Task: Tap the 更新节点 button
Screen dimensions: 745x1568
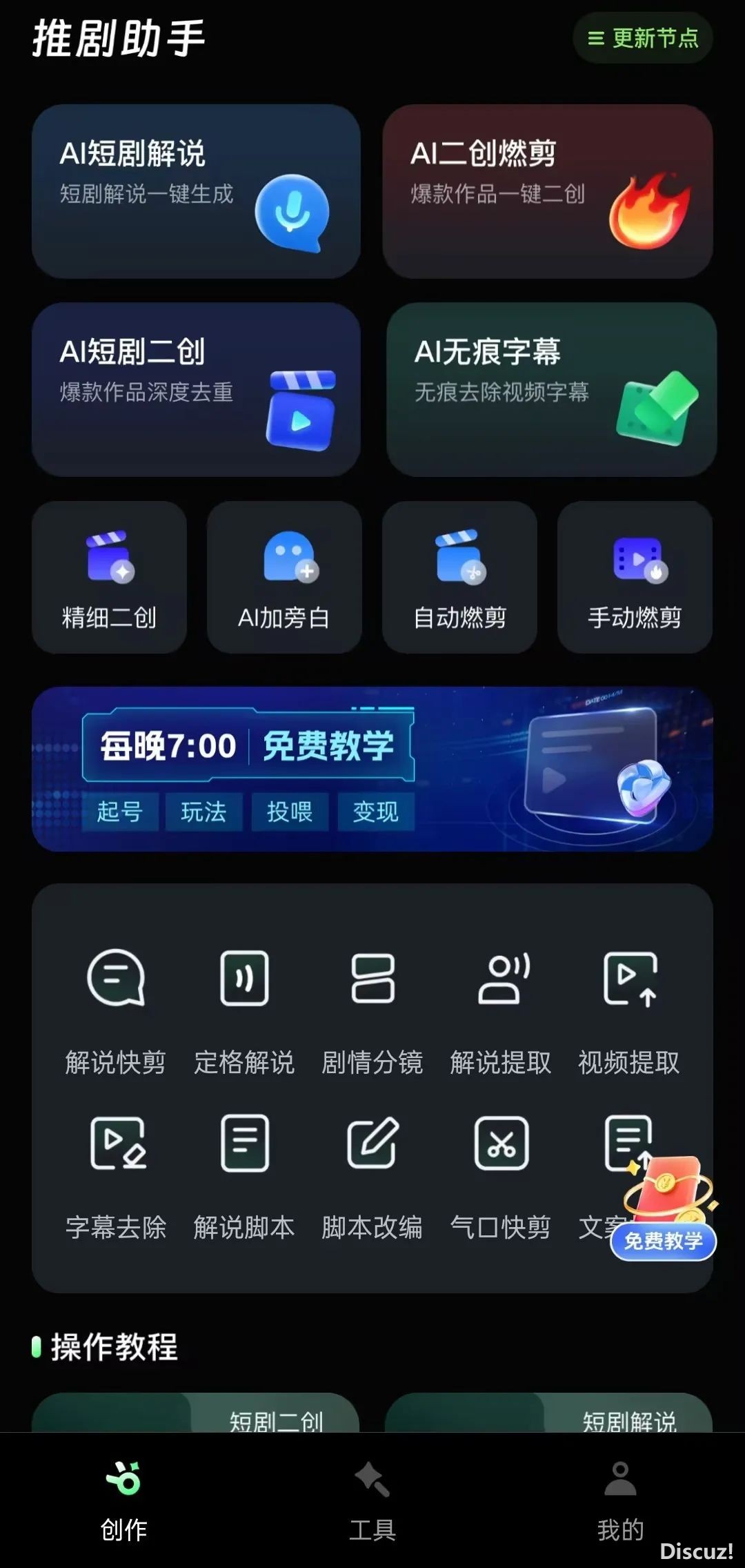Action: pyautogui.click(x=642, y=38)
